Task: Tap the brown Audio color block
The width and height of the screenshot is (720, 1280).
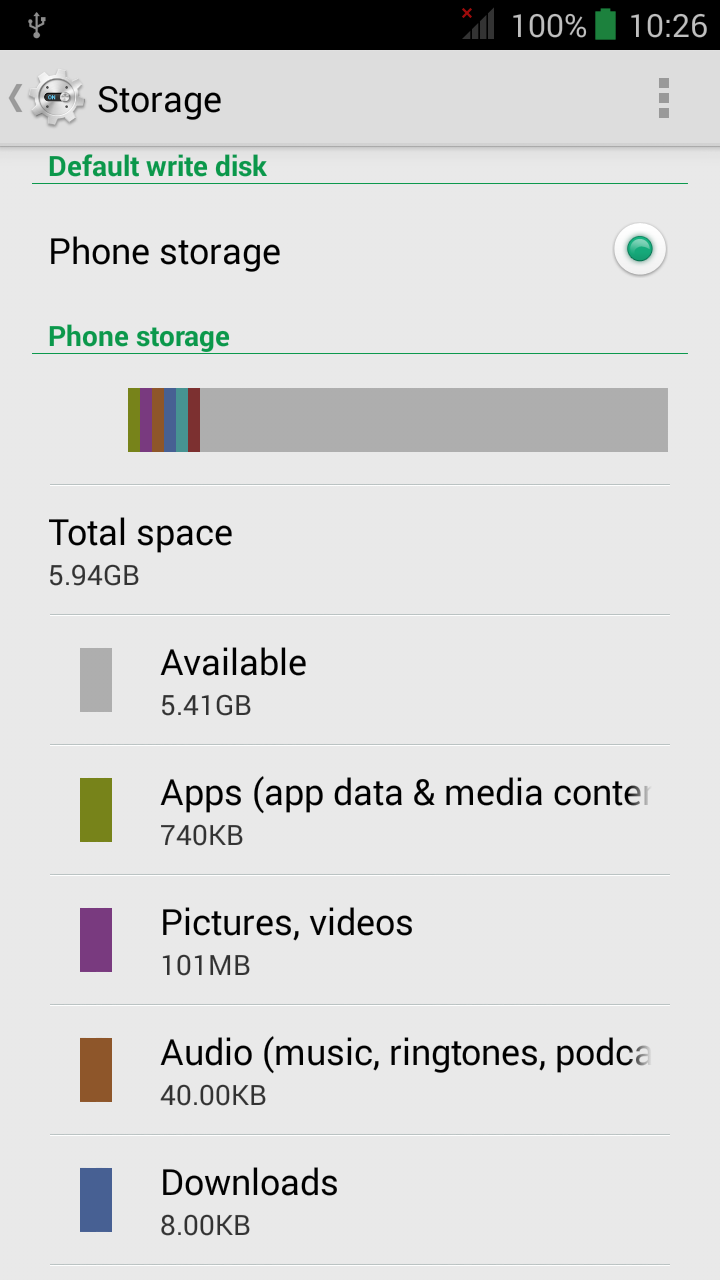Action: click(x=95, y=1069)
